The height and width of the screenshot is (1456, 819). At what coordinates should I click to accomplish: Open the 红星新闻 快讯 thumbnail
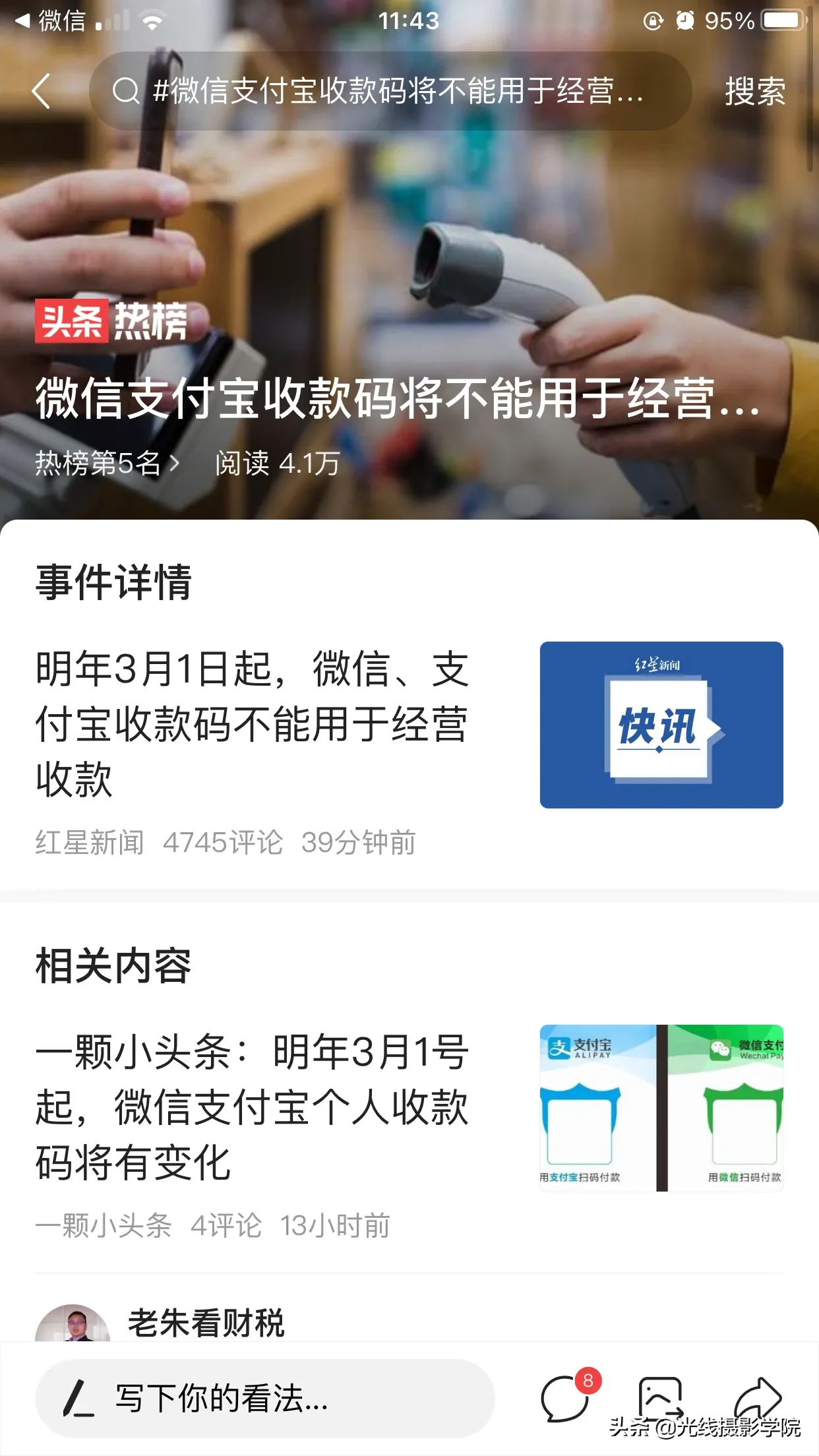click(661, 725)
